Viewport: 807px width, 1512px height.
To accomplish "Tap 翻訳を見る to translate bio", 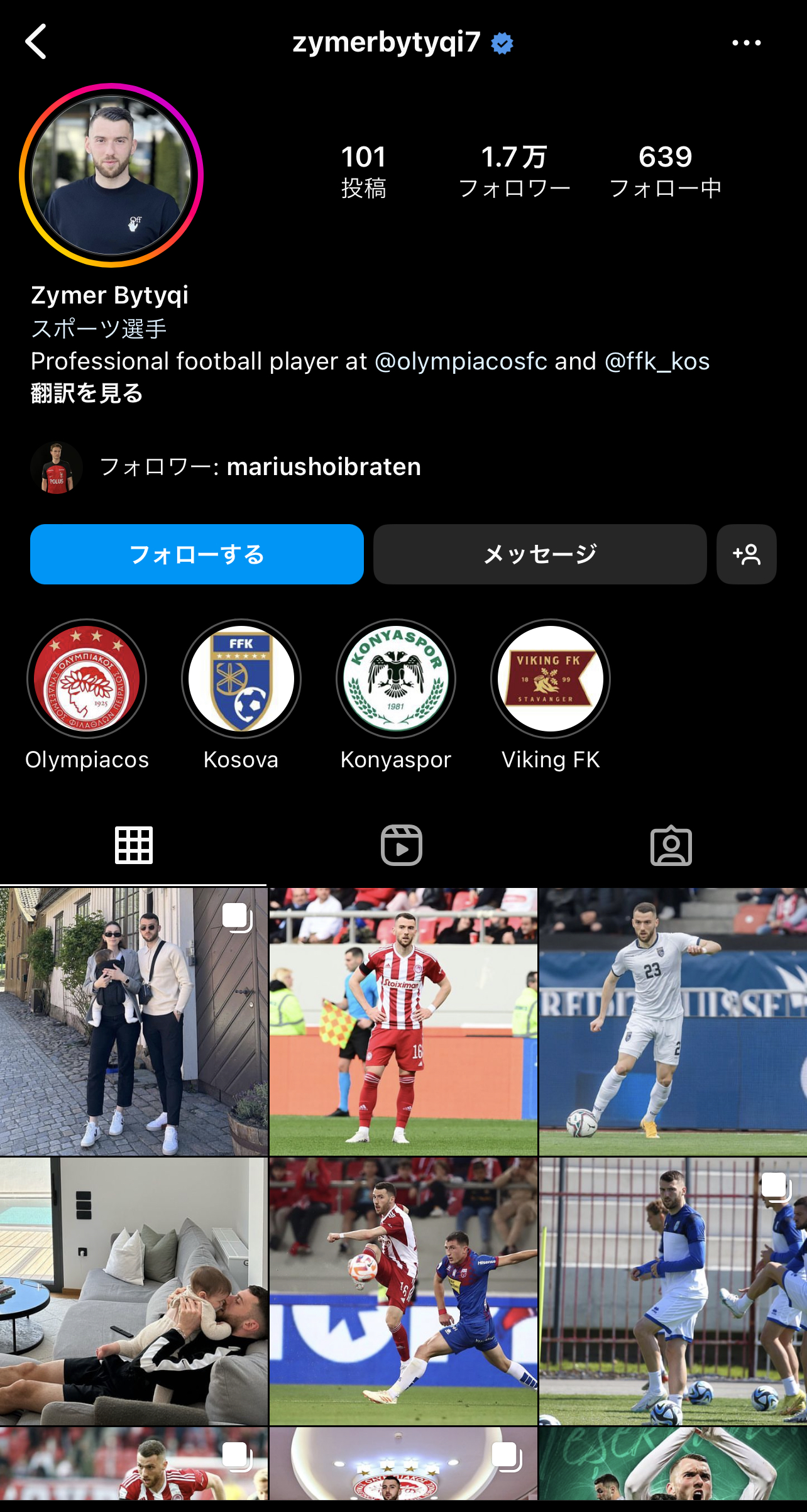I will point(87,393).
